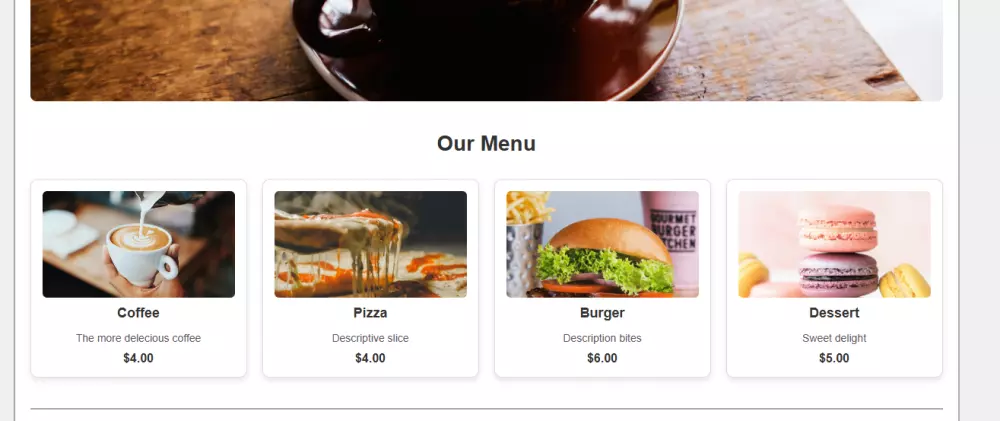1000x421 pixels.
Task: Choose the Dessert menu item
Action: [834, 278]
